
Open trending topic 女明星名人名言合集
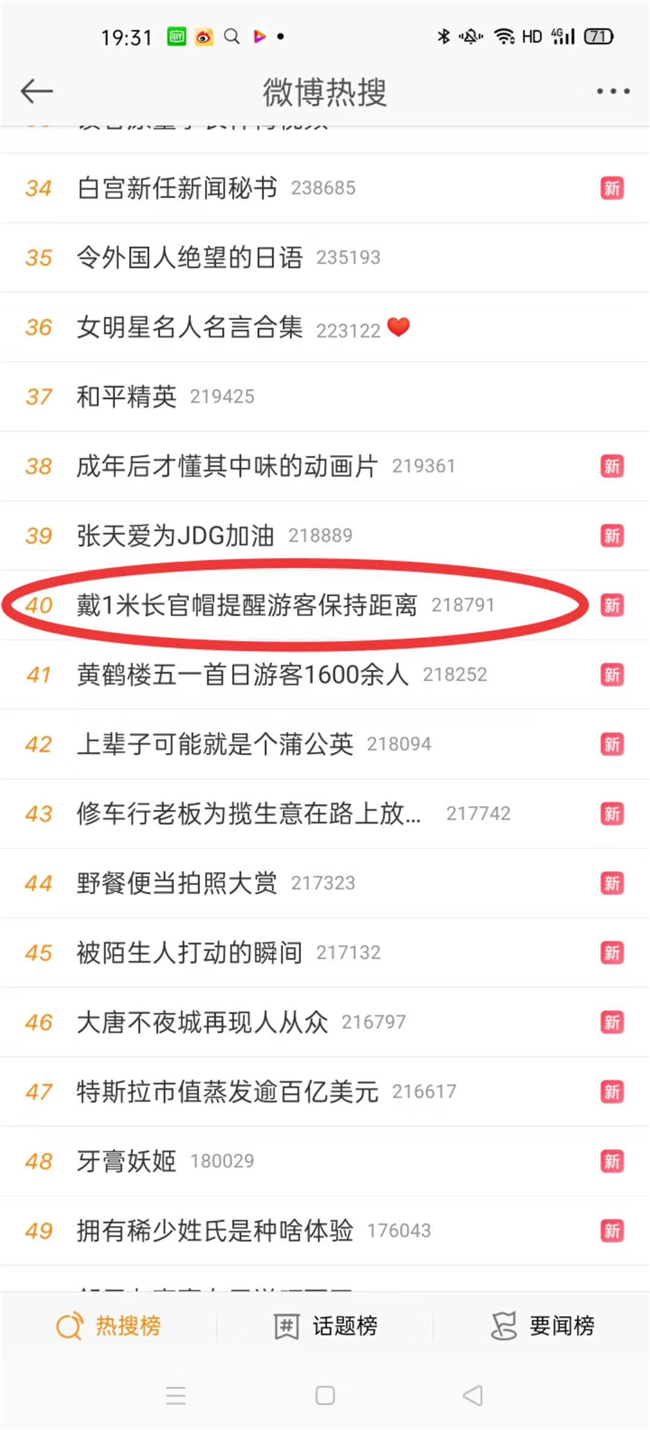coord(189,327)
